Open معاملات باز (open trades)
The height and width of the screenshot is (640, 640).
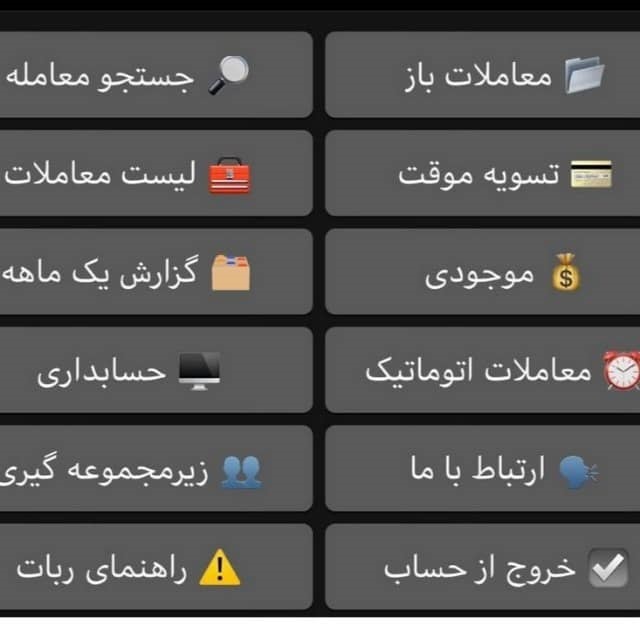pyautogui.click(x=485, y=76)
